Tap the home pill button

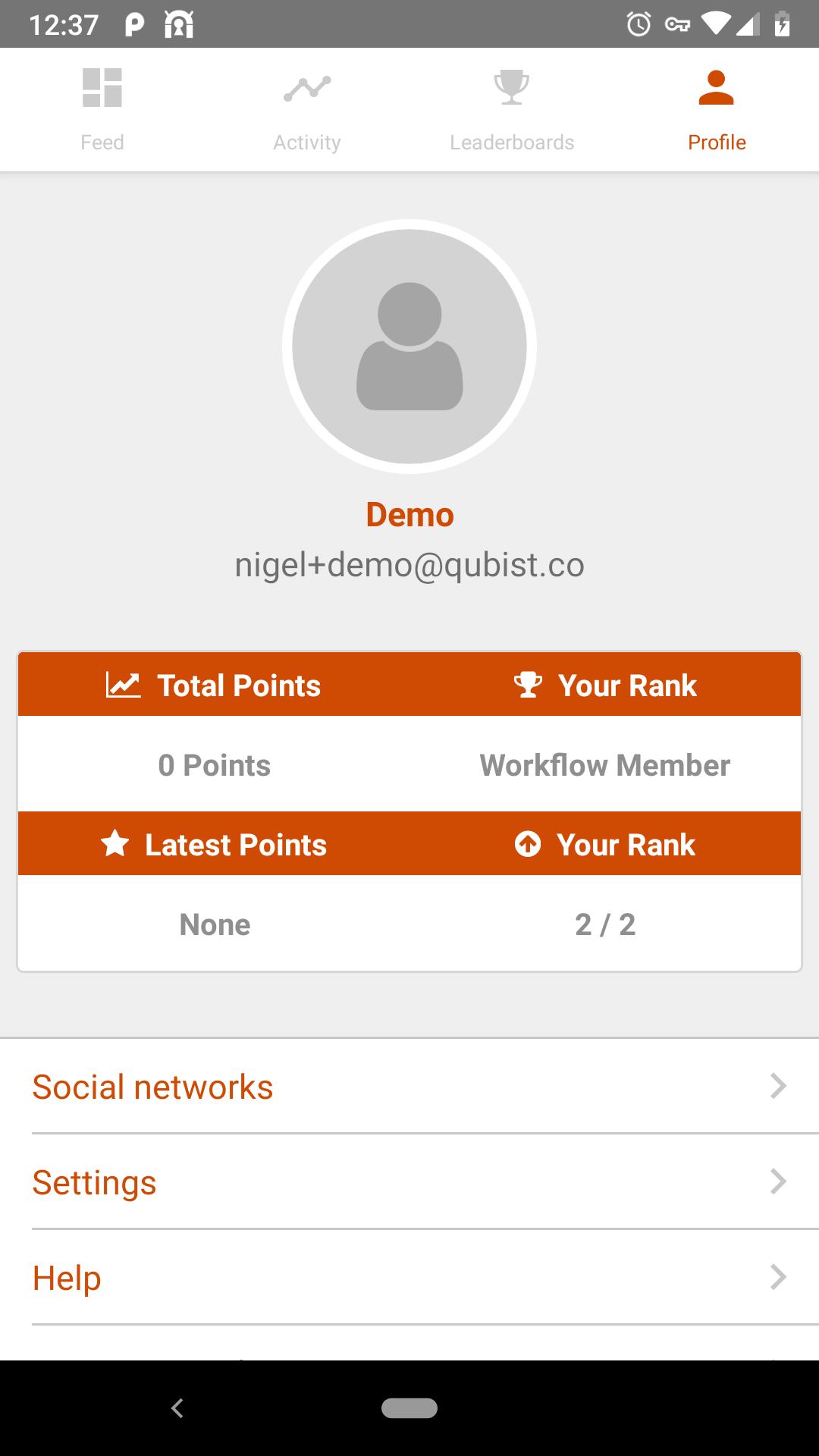point(409,1408)
